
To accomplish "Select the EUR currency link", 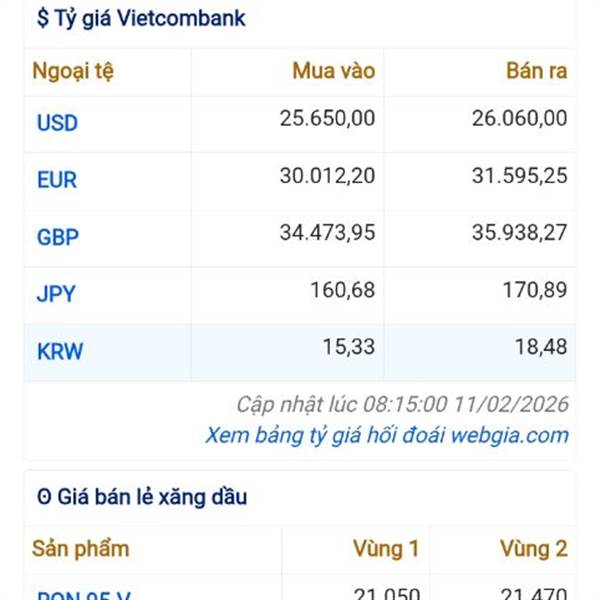I will point(56,180).
